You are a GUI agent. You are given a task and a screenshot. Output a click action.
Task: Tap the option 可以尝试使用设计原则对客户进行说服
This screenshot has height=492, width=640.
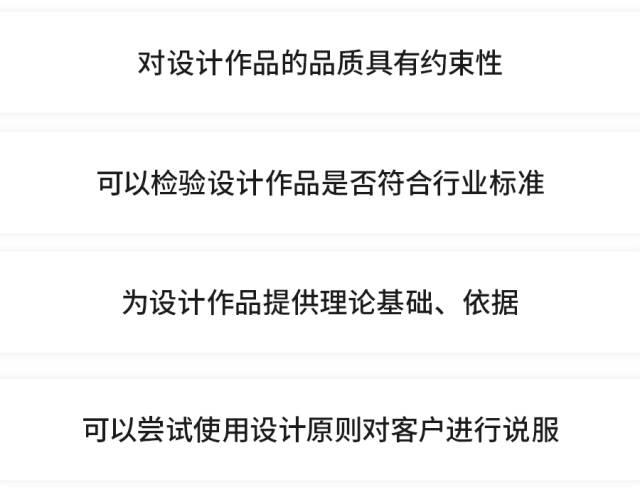pyautogui.click(x=320, y=430)
